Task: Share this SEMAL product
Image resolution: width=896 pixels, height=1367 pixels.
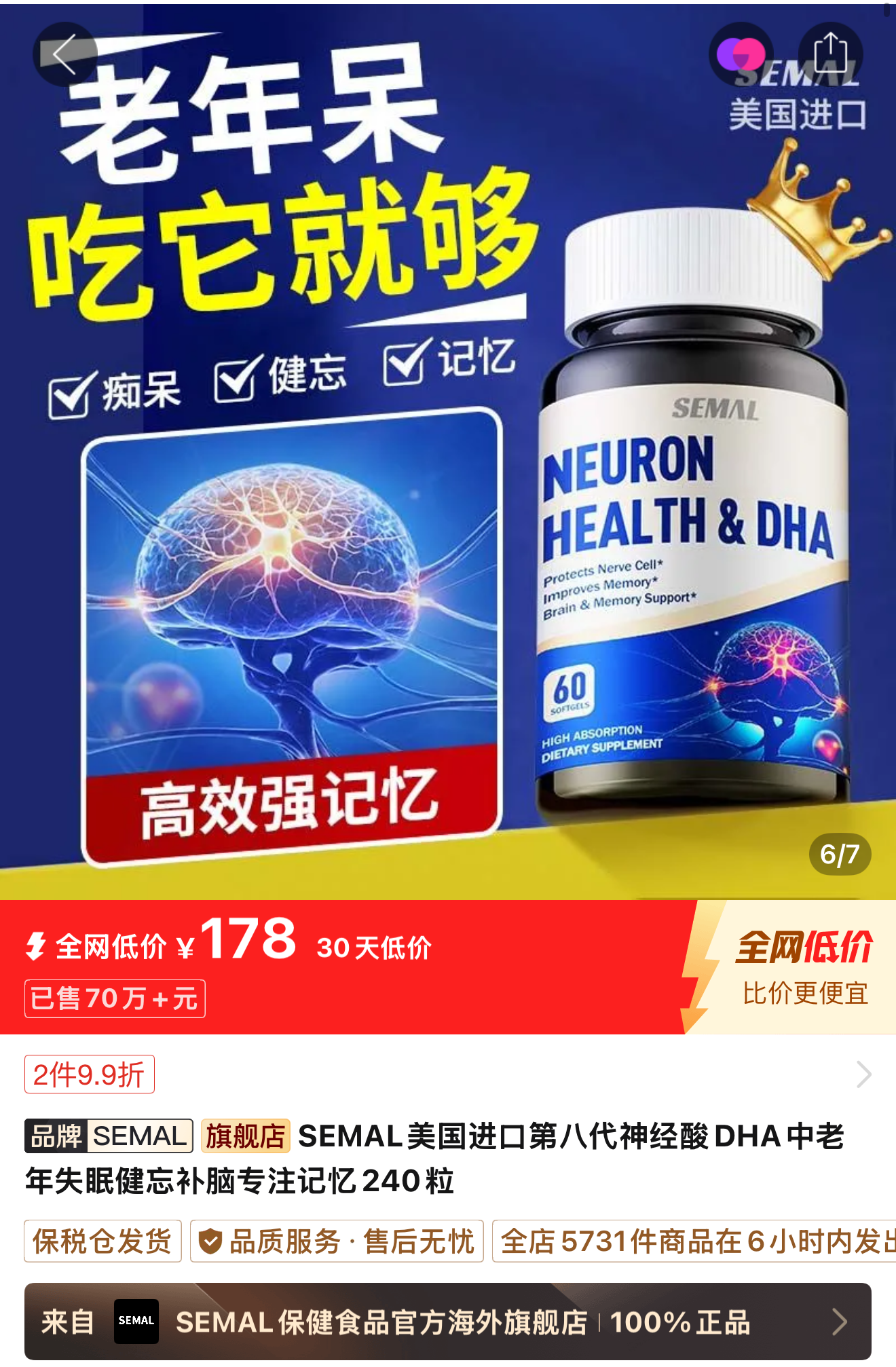Action: (x=830, y=54)
